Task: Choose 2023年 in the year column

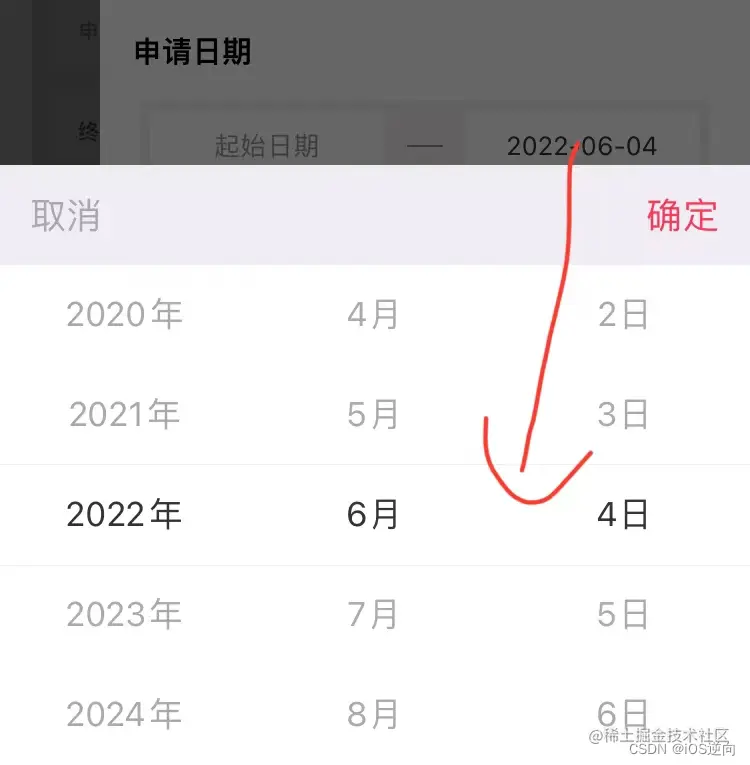Action: point(124,614)
